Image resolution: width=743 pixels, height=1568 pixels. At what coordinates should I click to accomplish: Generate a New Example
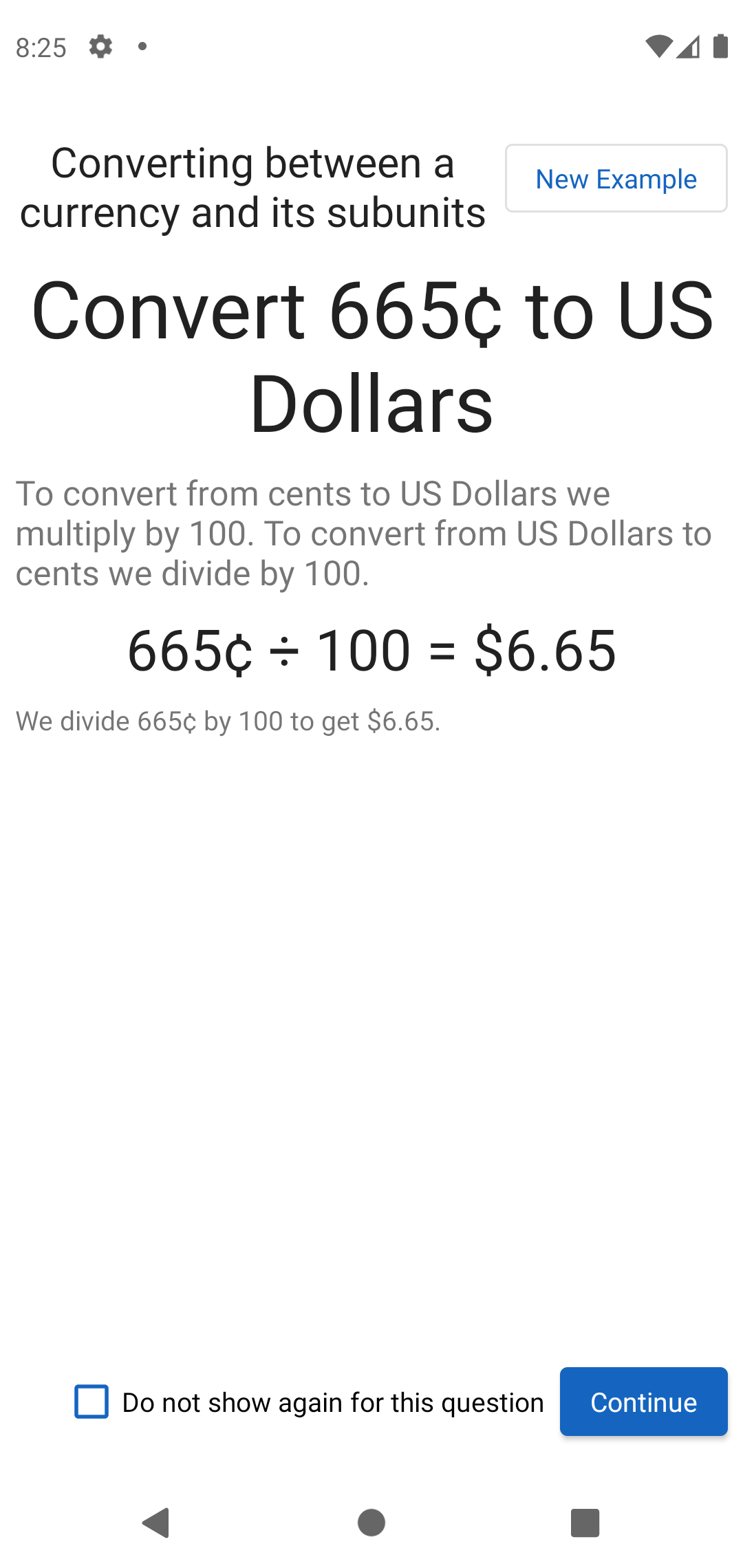tap(616, 178)
